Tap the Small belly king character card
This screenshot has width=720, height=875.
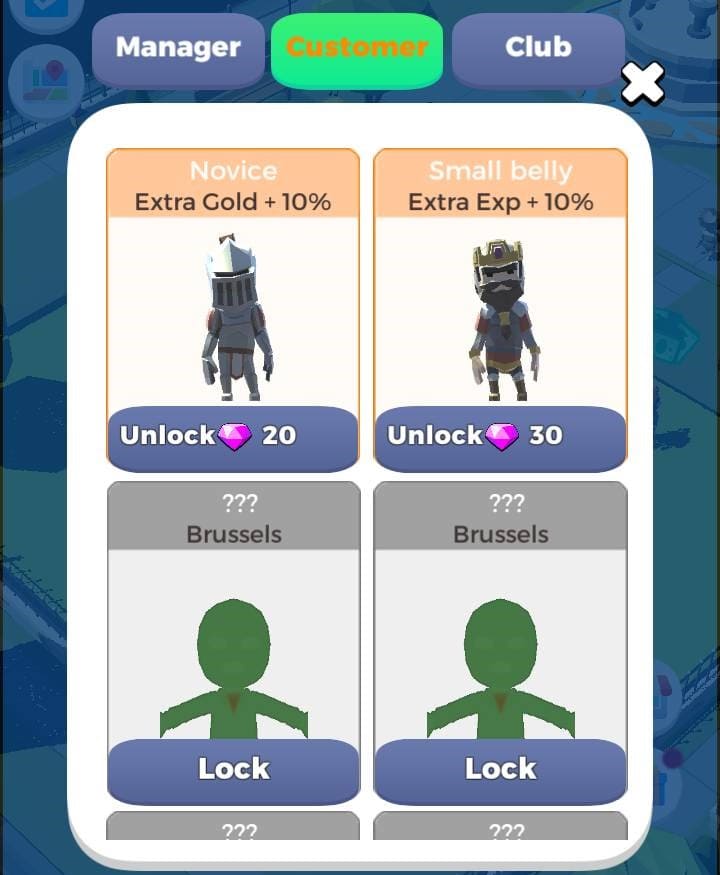pos(500,312)
